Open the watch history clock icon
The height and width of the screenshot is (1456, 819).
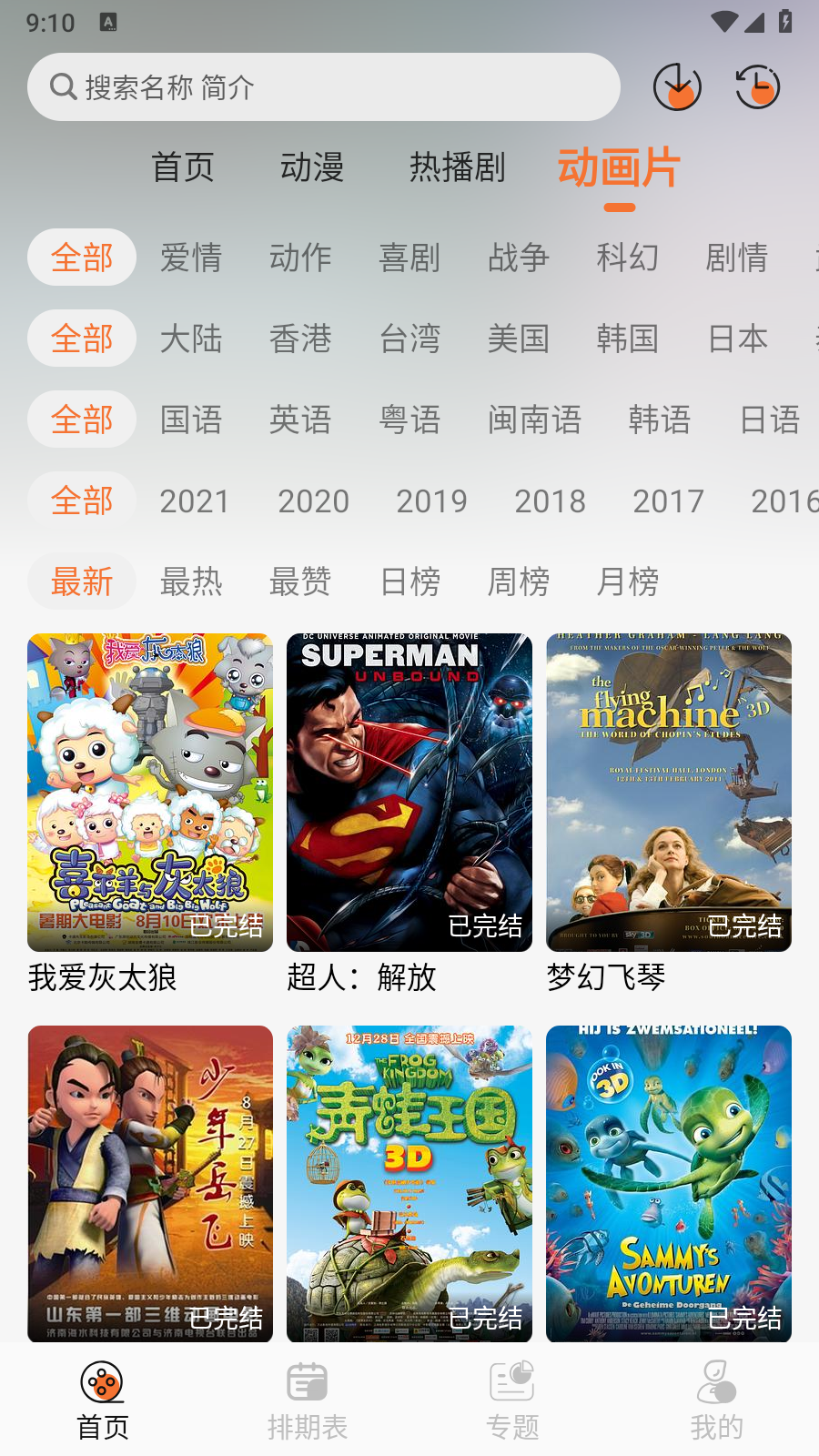757,87
